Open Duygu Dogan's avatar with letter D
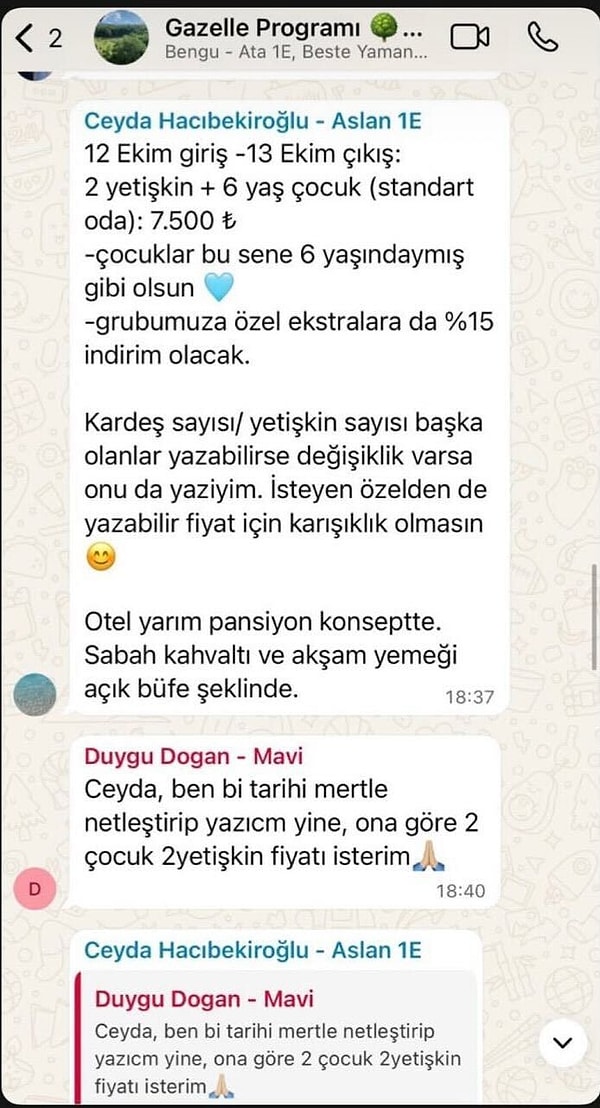 [x=35, y=888]
